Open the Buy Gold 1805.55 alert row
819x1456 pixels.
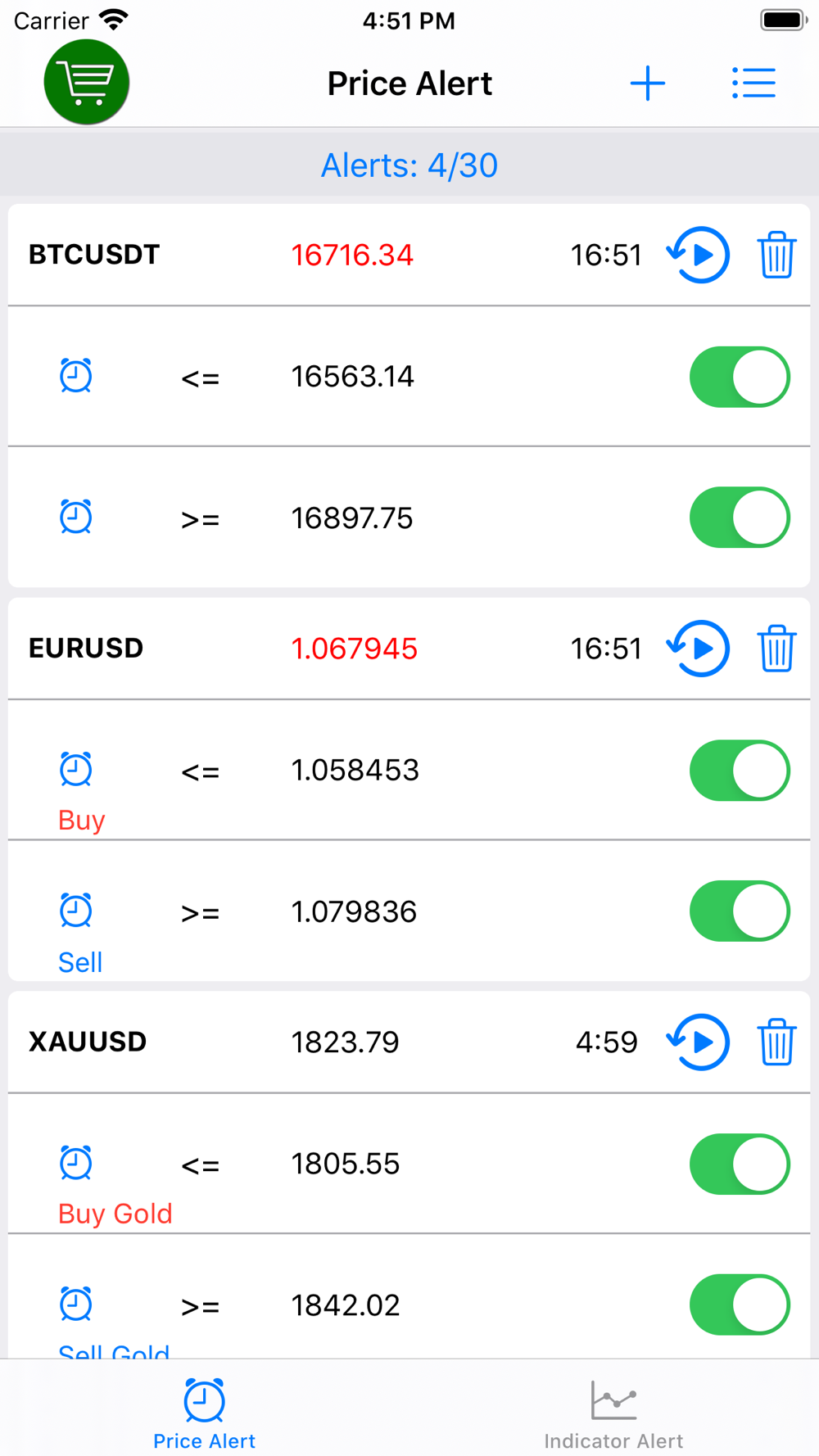point(346,1164)
